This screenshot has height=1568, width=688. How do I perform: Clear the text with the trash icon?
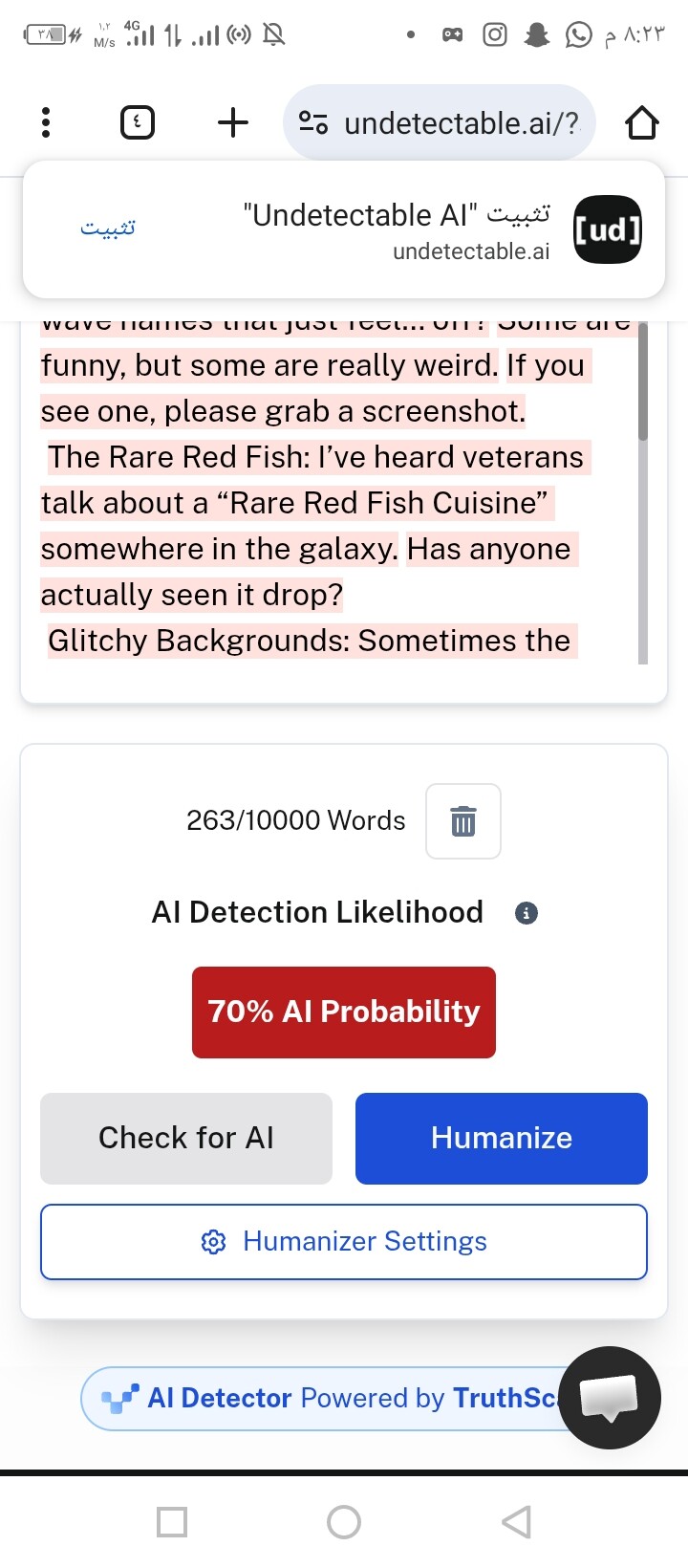463,821
